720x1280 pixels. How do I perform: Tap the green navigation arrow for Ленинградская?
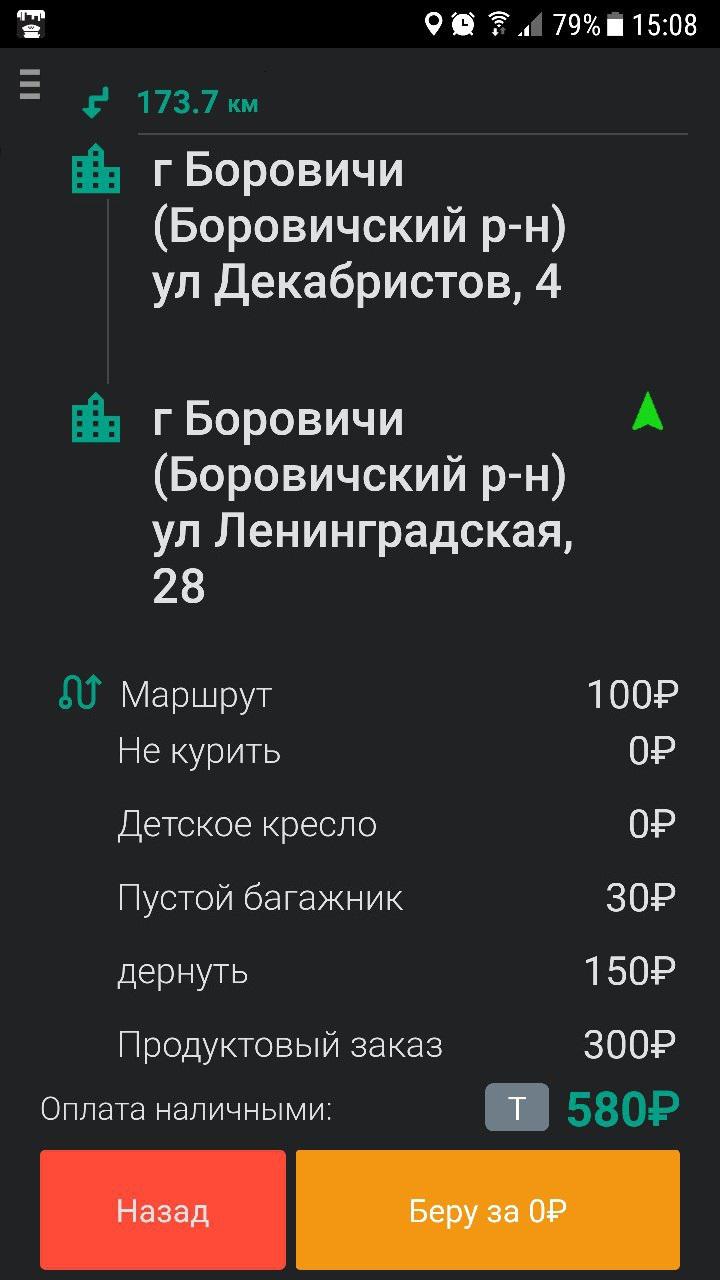(x=648, y=411)
